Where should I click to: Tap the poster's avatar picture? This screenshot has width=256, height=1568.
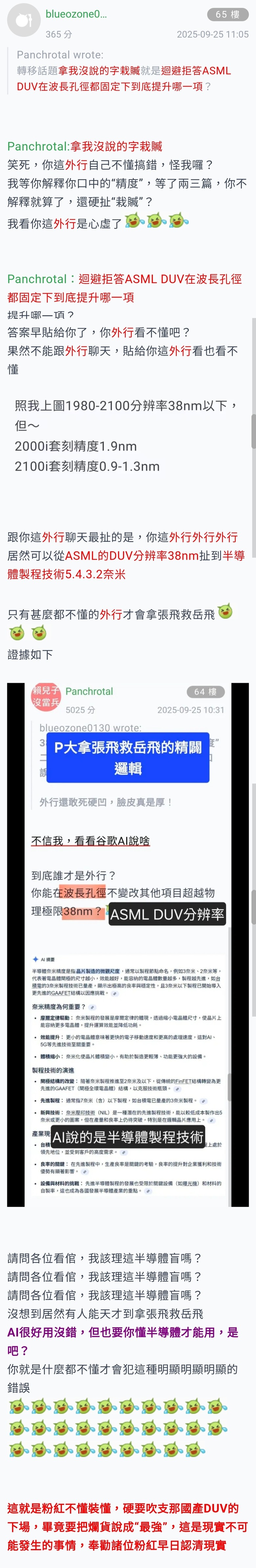pyautogui.click(x=23, y=22)
